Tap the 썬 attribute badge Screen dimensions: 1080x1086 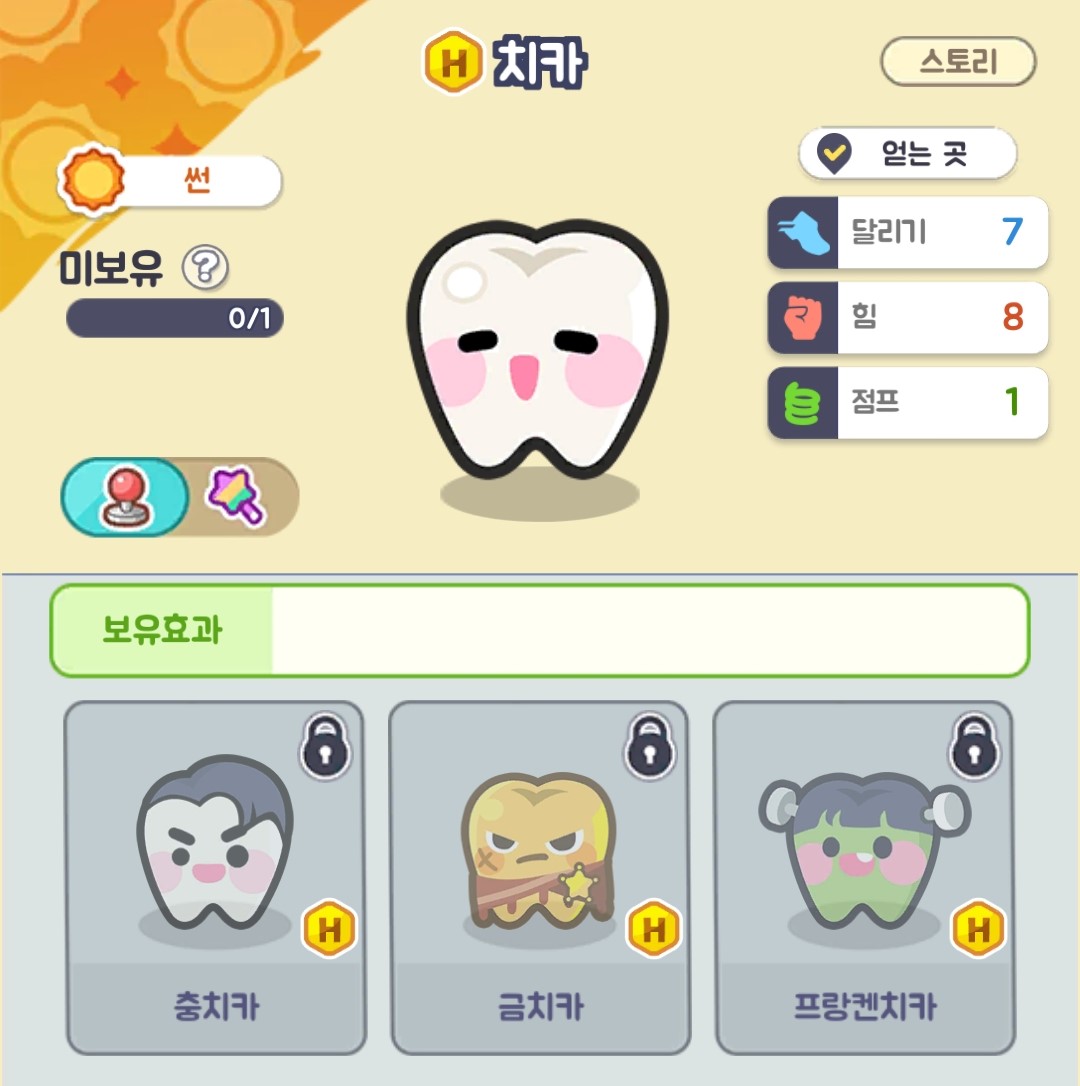(x=170, y=182)
